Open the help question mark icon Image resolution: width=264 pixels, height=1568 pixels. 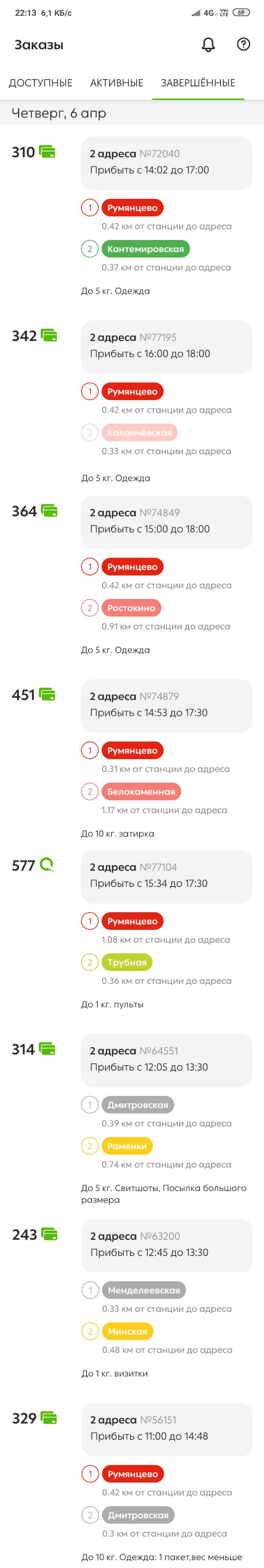coord(244,45)
